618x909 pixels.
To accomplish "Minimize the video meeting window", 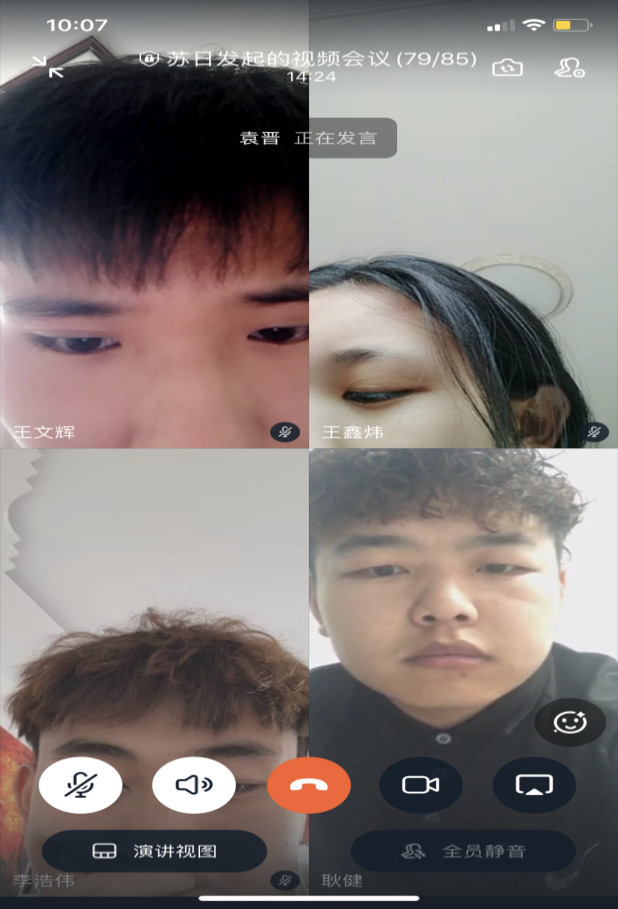I will point(46,66).
